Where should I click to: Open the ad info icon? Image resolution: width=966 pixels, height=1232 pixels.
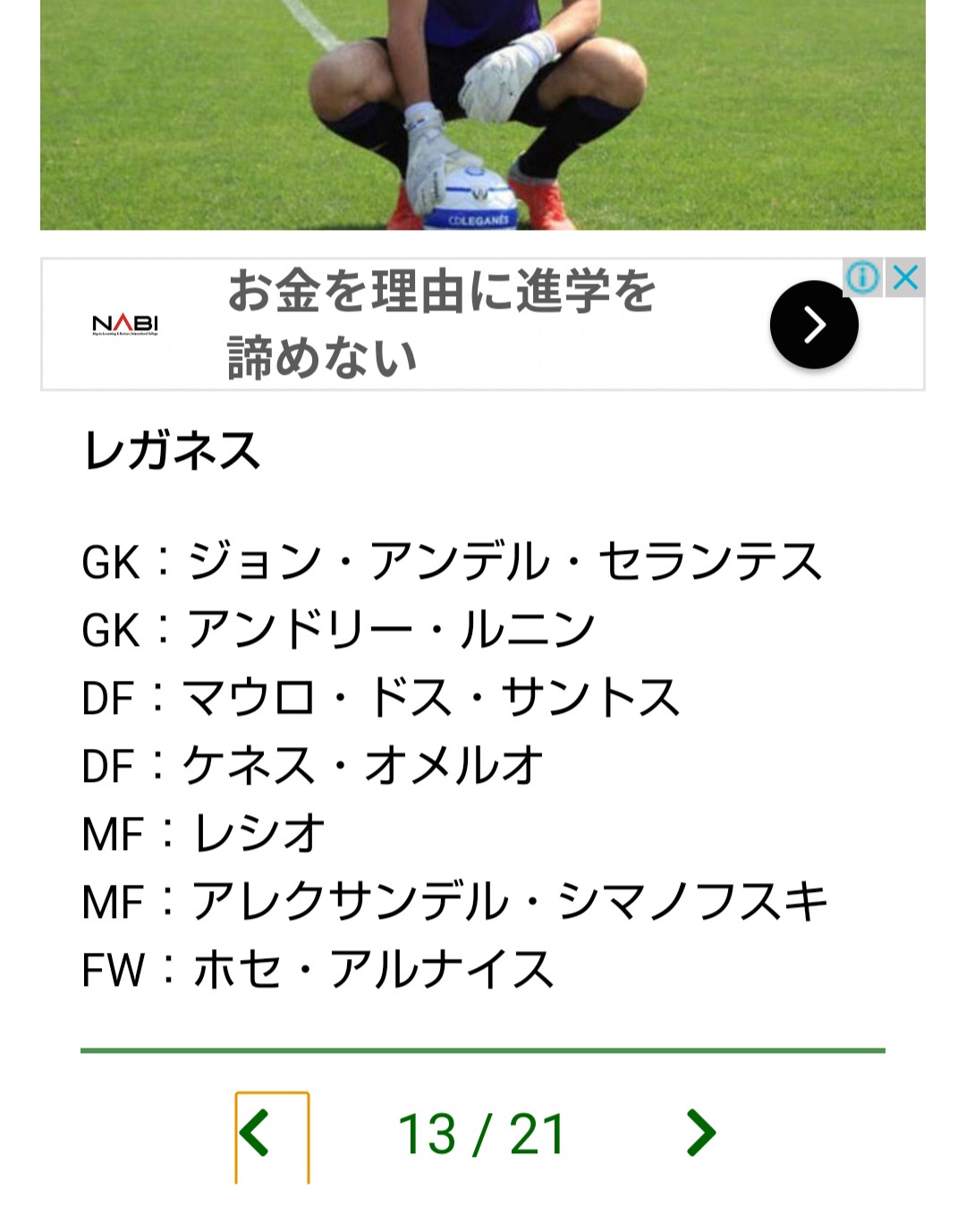(x=862, y=277)
